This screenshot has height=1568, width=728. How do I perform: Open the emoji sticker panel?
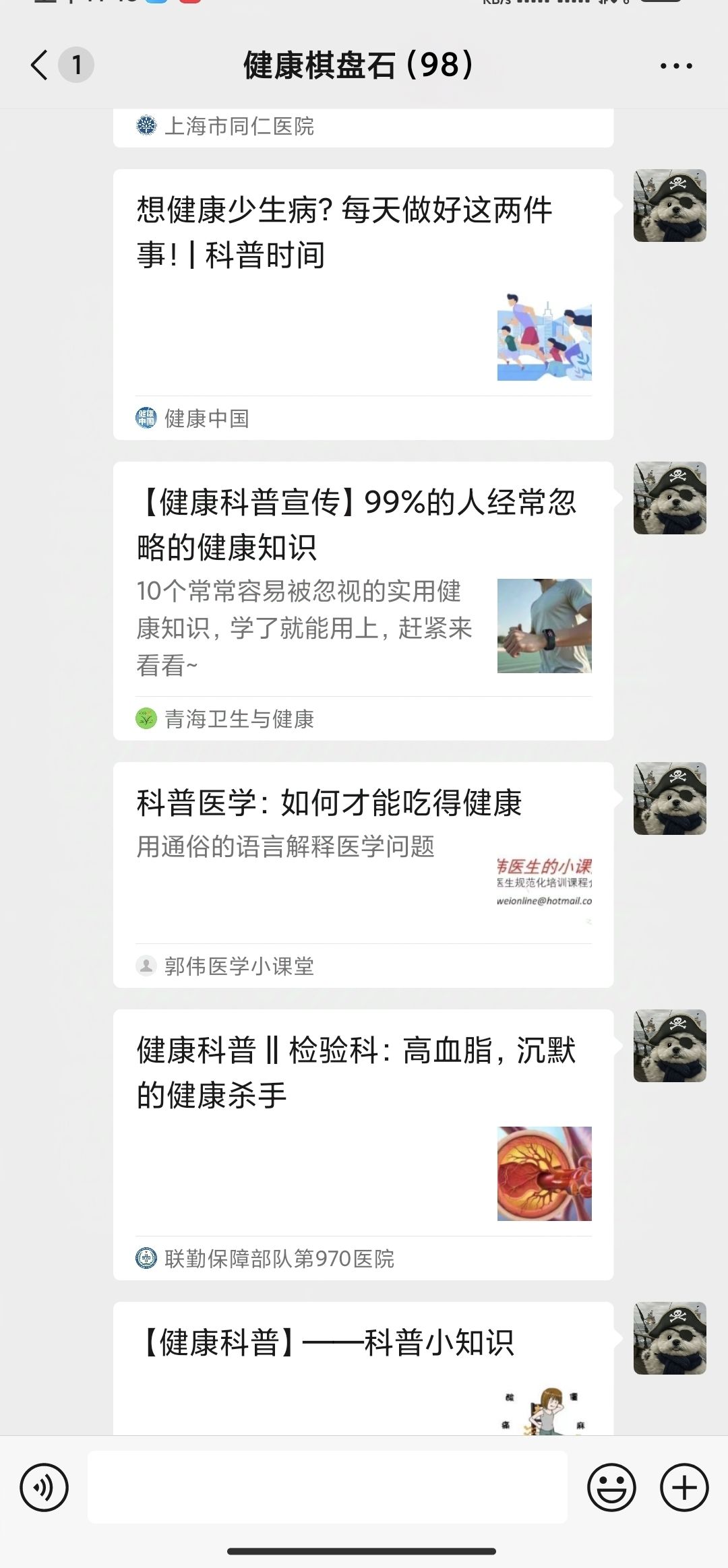click(611, 1487)
